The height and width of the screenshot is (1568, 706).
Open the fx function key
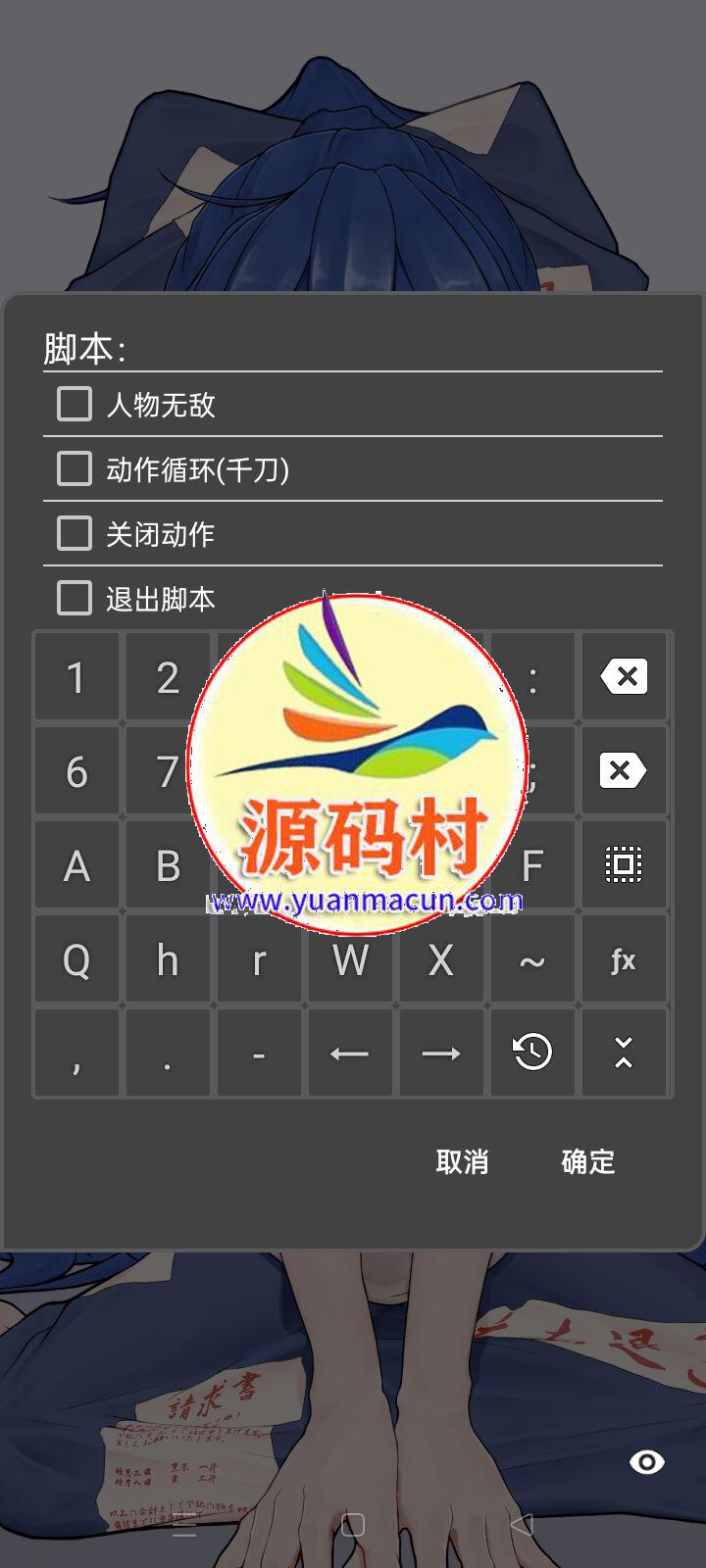(x=624, y=960)
